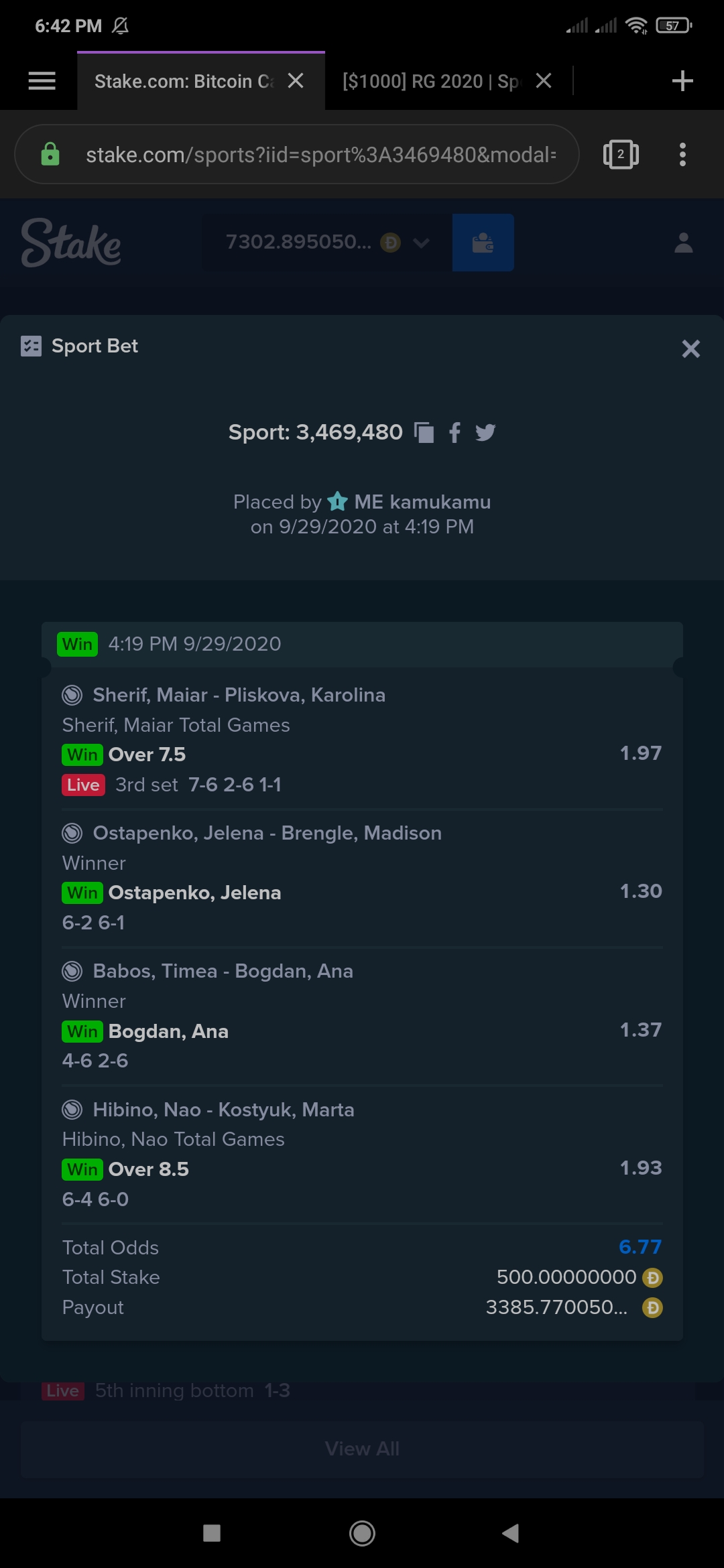Close the Stake.com browser tab
Image resolution: width=724 pixels, height=1568 pixels.
point(296,81)
